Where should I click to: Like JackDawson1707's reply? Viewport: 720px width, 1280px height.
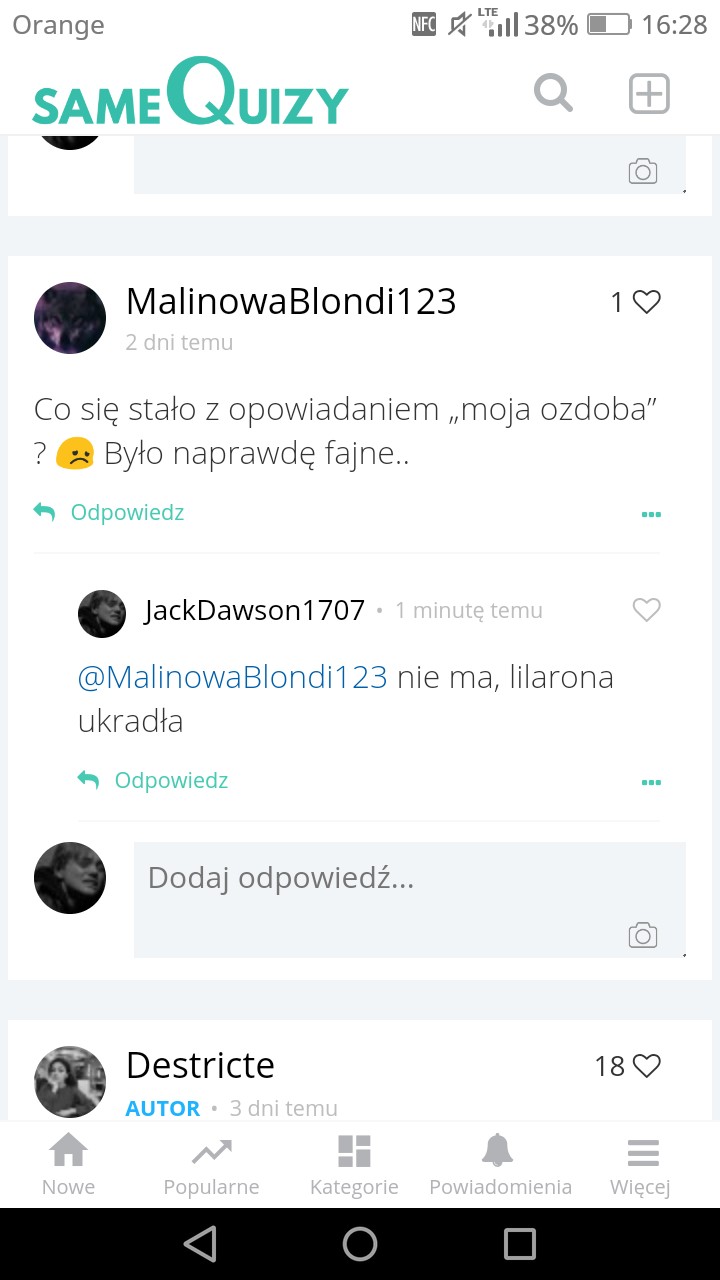coord(647,610)
